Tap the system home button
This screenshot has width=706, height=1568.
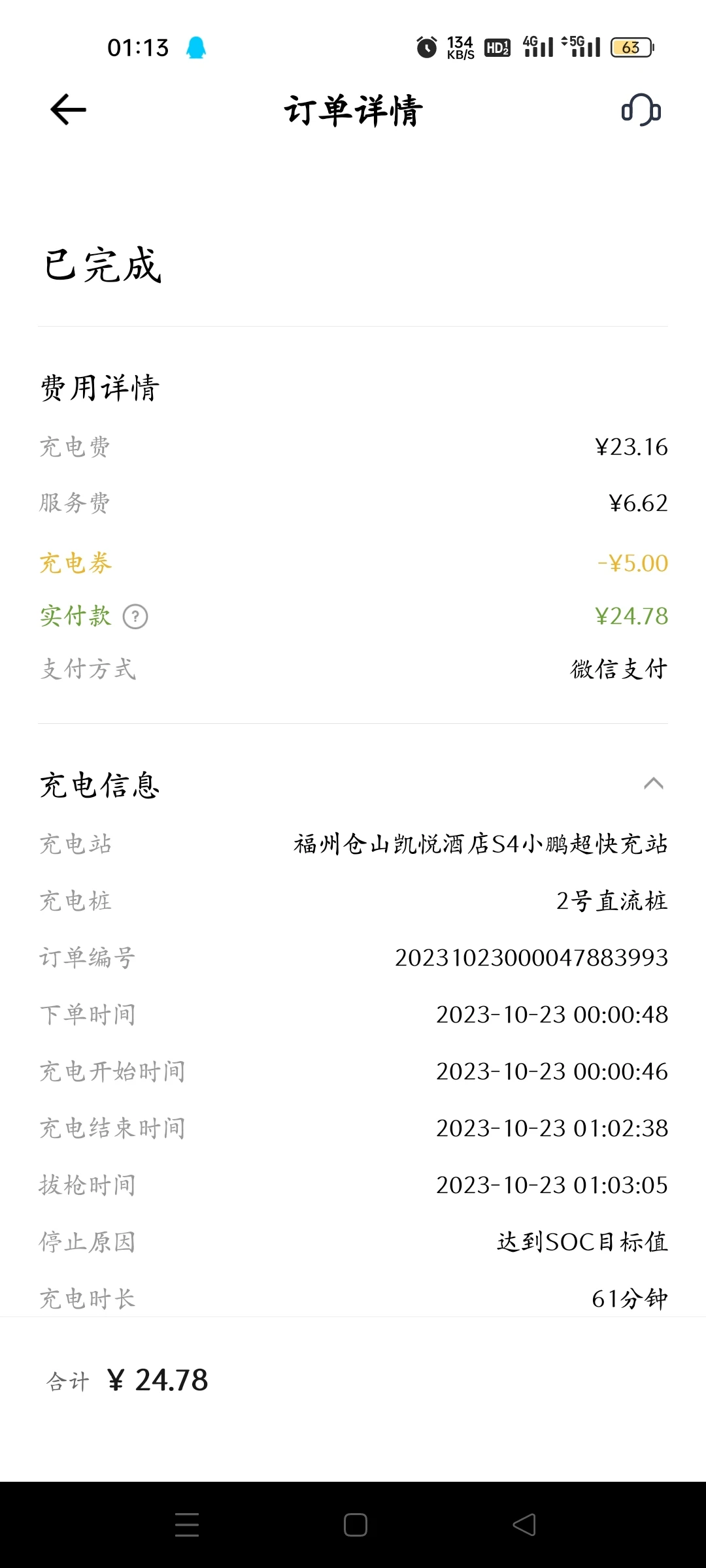point(355,1525)
